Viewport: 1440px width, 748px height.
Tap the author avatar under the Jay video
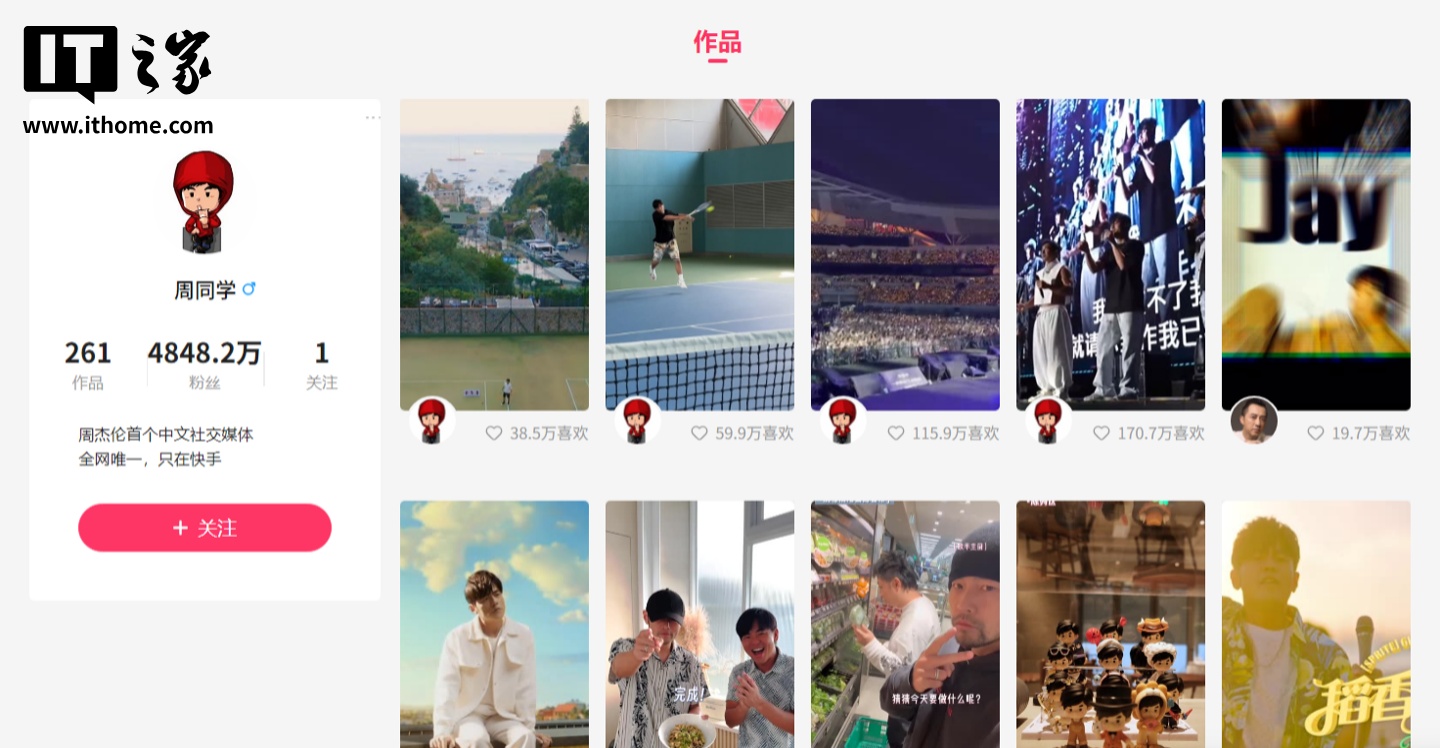pos(1254,421)
